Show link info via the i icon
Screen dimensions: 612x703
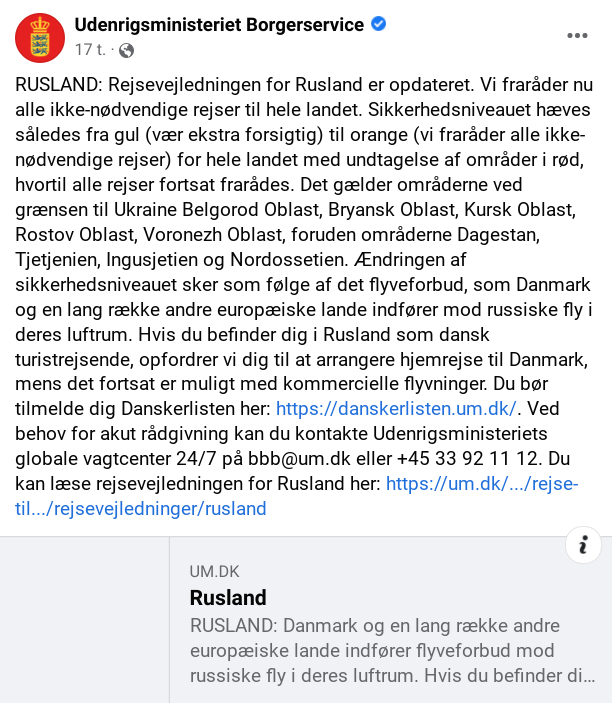pos(582,545)
